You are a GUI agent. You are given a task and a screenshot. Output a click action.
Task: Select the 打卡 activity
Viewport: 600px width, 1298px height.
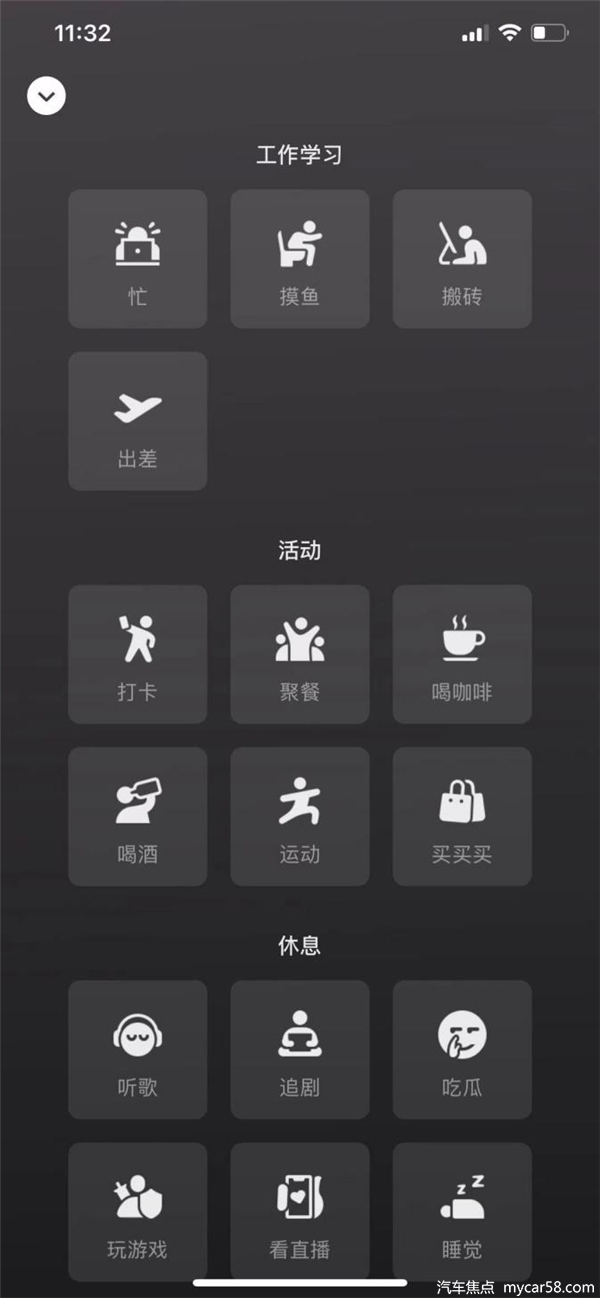(x=138, y=654)
